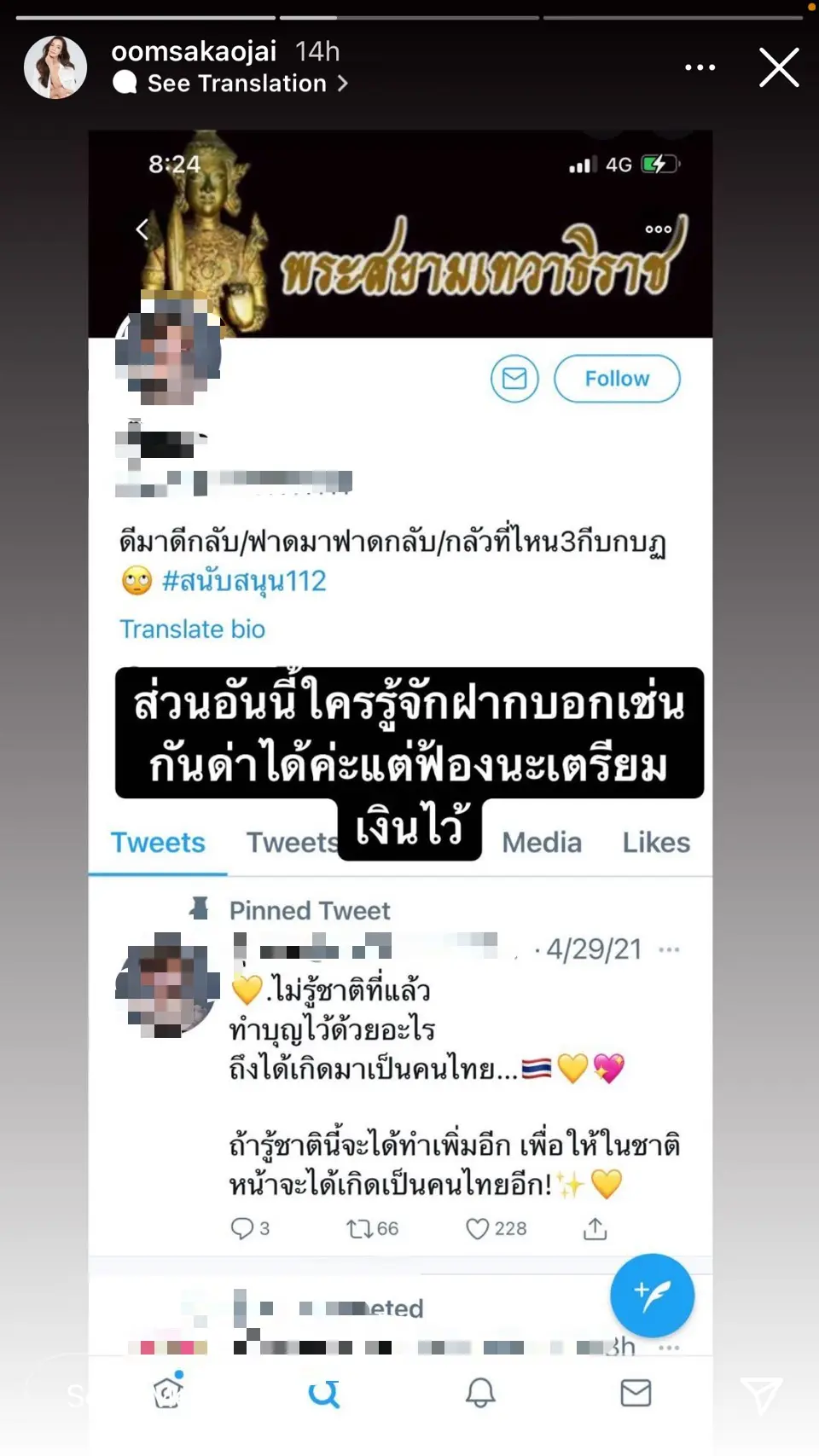Tap See Translation for this story
The image size is (819, 1456).
tap(236, 84)
